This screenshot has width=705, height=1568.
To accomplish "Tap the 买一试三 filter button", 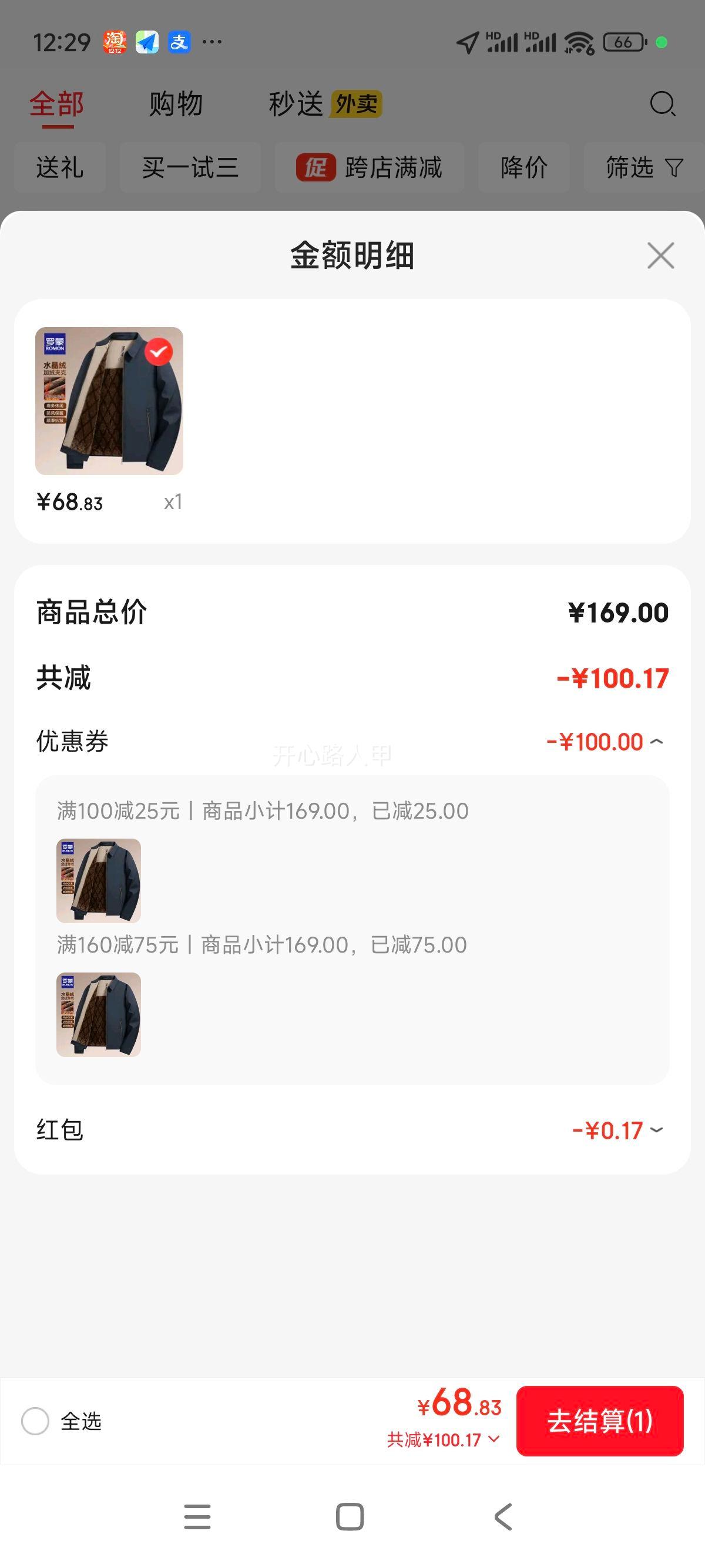I will 189,167.
